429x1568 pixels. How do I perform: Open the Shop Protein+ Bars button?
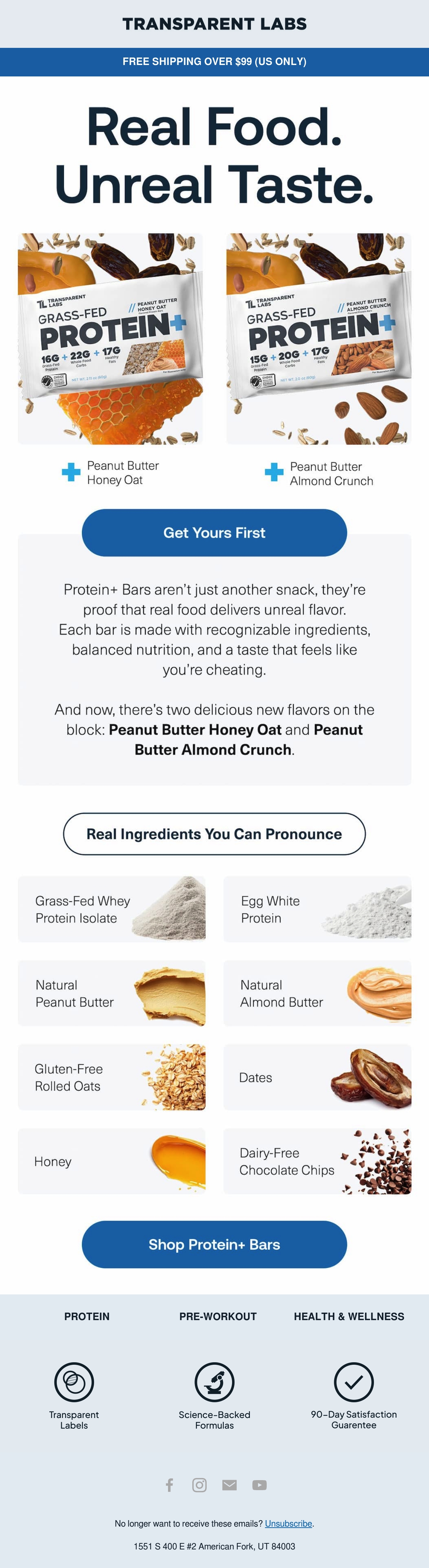coord(214,1244)
